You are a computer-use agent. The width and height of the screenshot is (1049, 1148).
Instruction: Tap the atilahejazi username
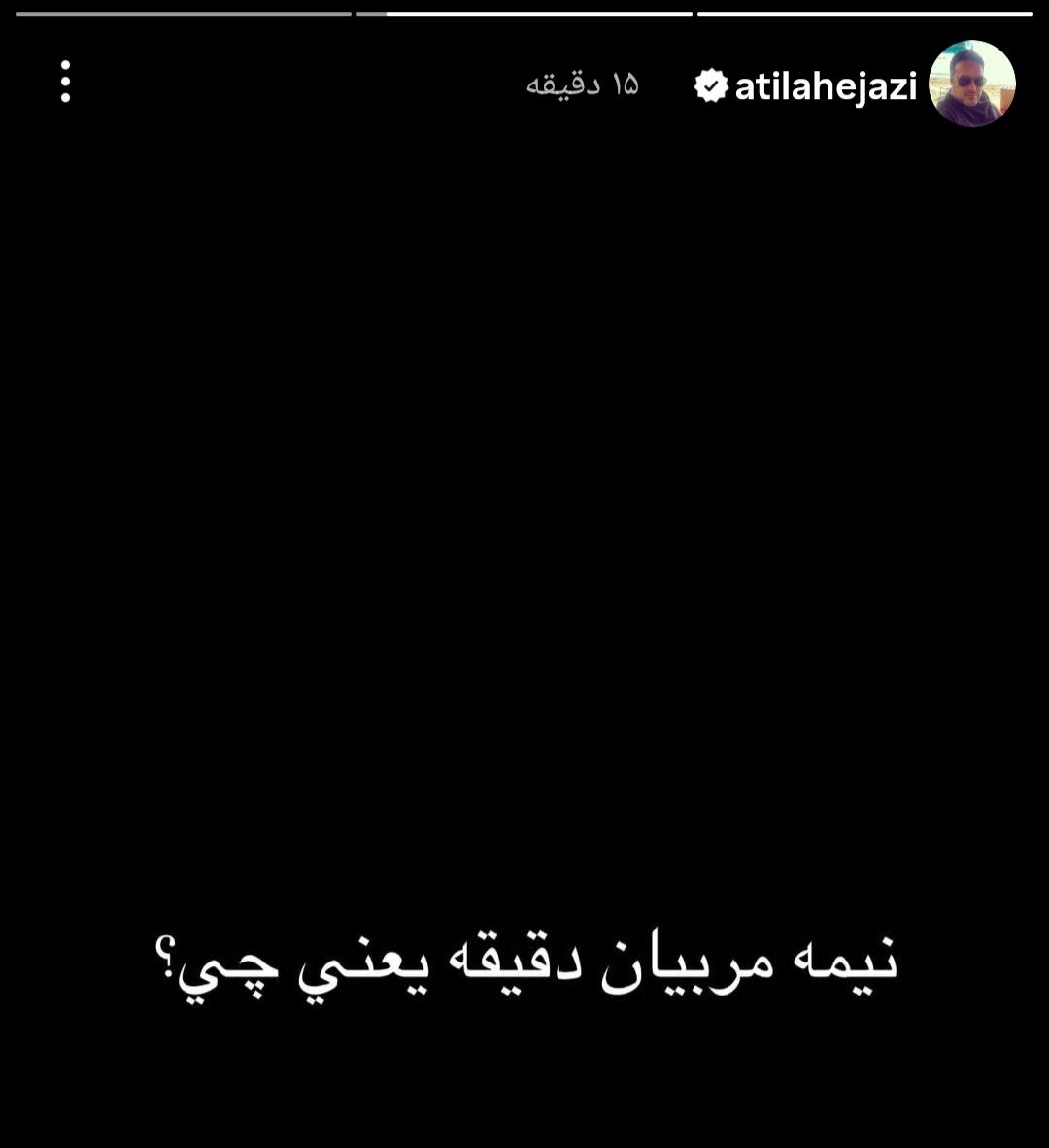826,86
